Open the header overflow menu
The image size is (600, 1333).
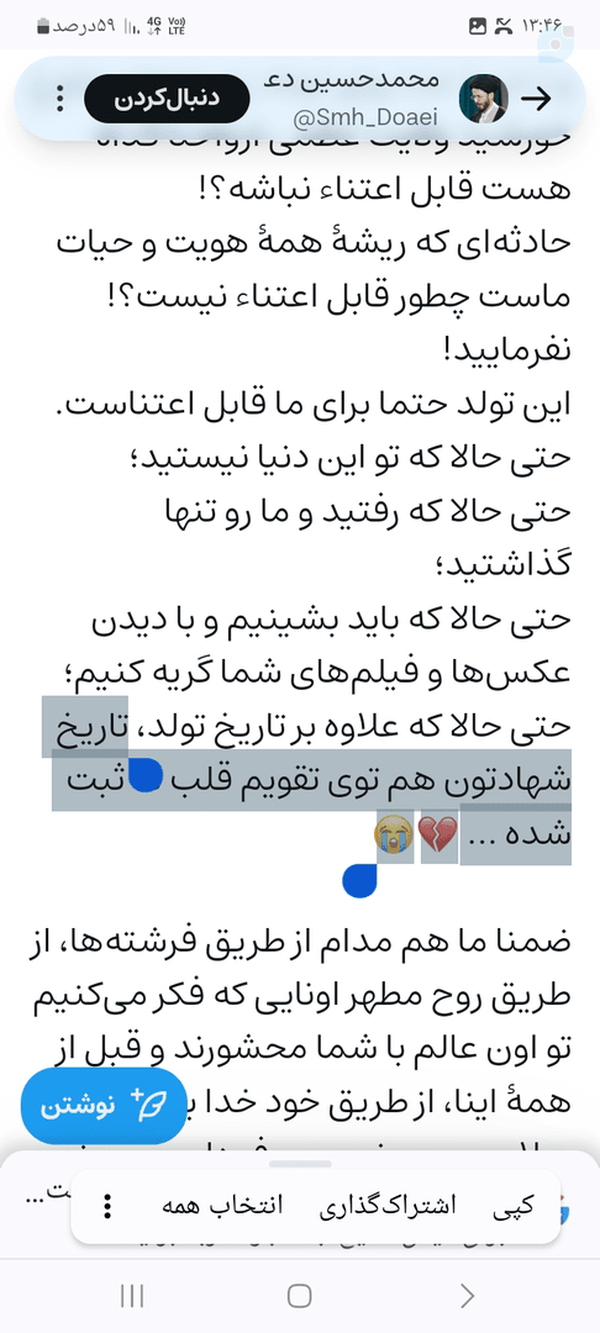click(x=61, y=99)
